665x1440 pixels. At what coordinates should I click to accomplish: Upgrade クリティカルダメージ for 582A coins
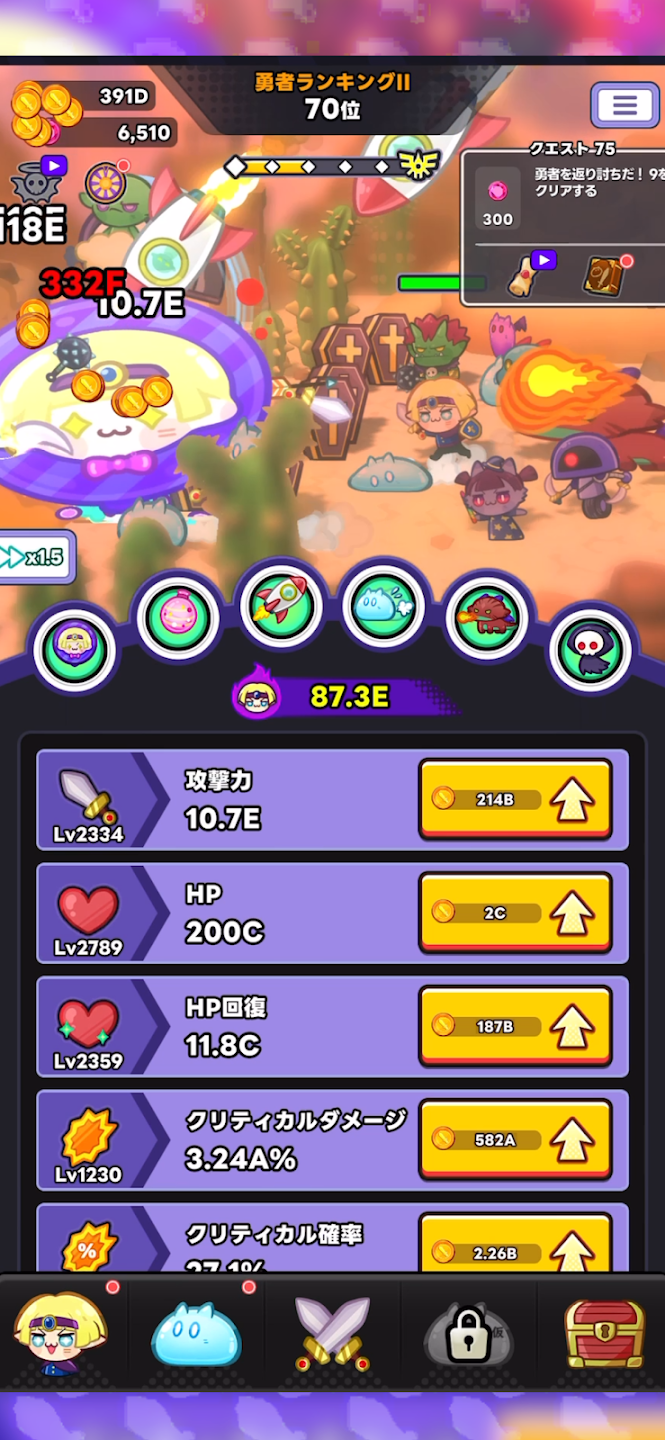coord(515,1139)
